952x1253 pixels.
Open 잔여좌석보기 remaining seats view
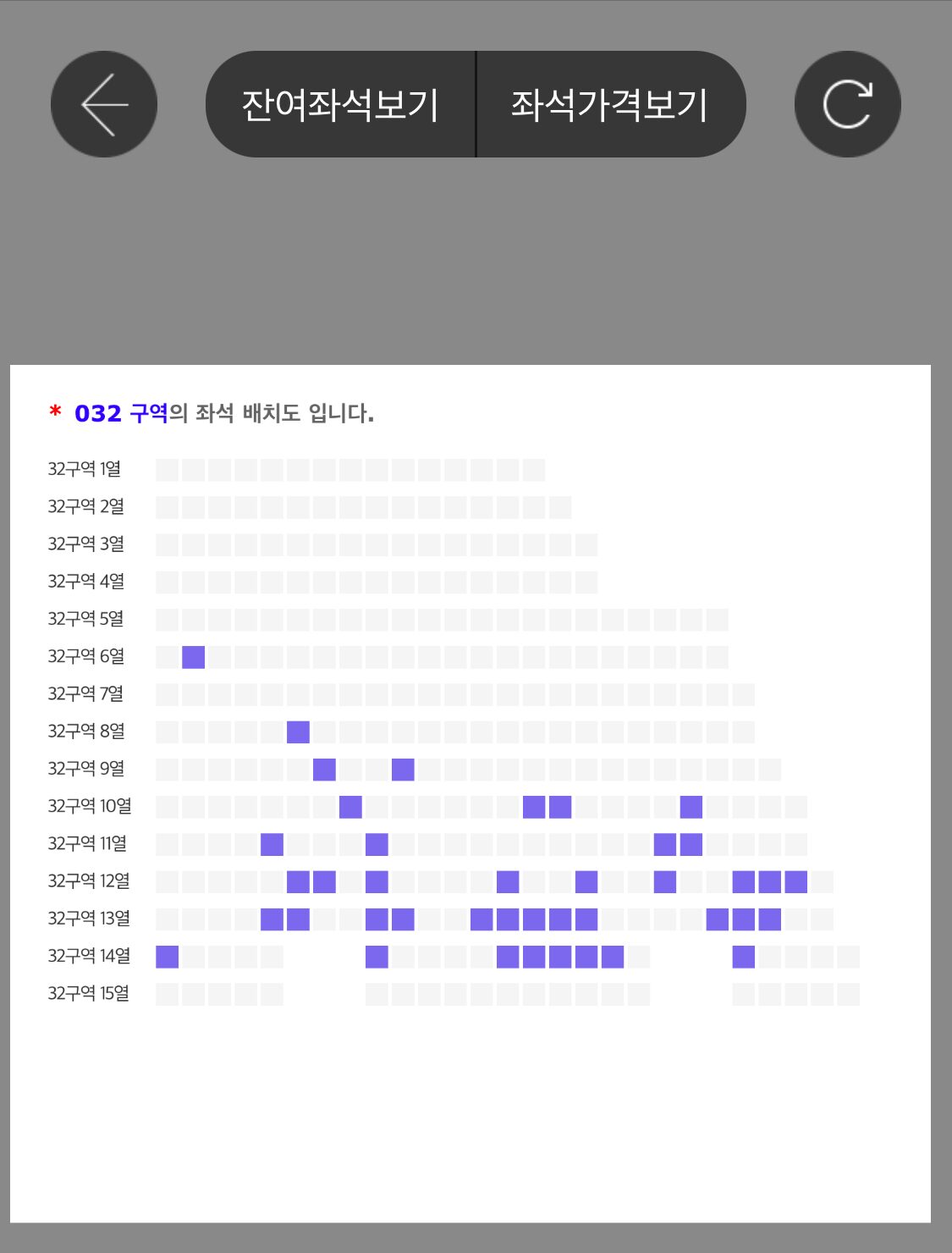point(340,104)
